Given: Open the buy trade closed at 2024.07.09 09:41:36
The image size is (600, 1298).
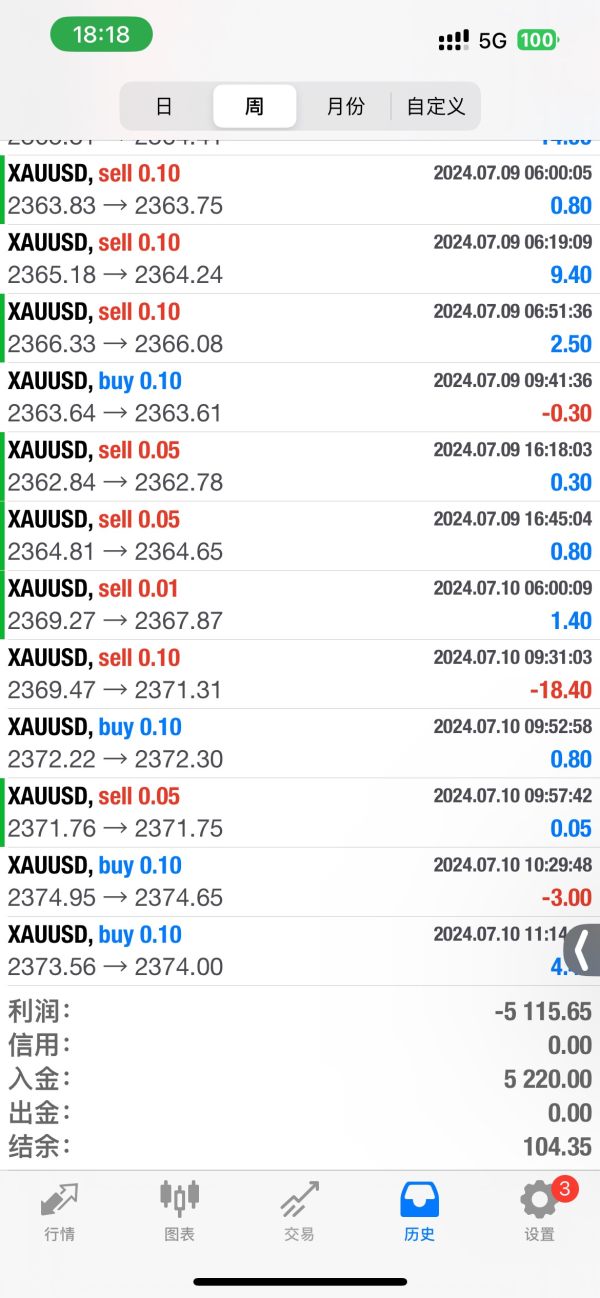Looking at the screenshot, I should pyautogui.click(x=300, y=397).
